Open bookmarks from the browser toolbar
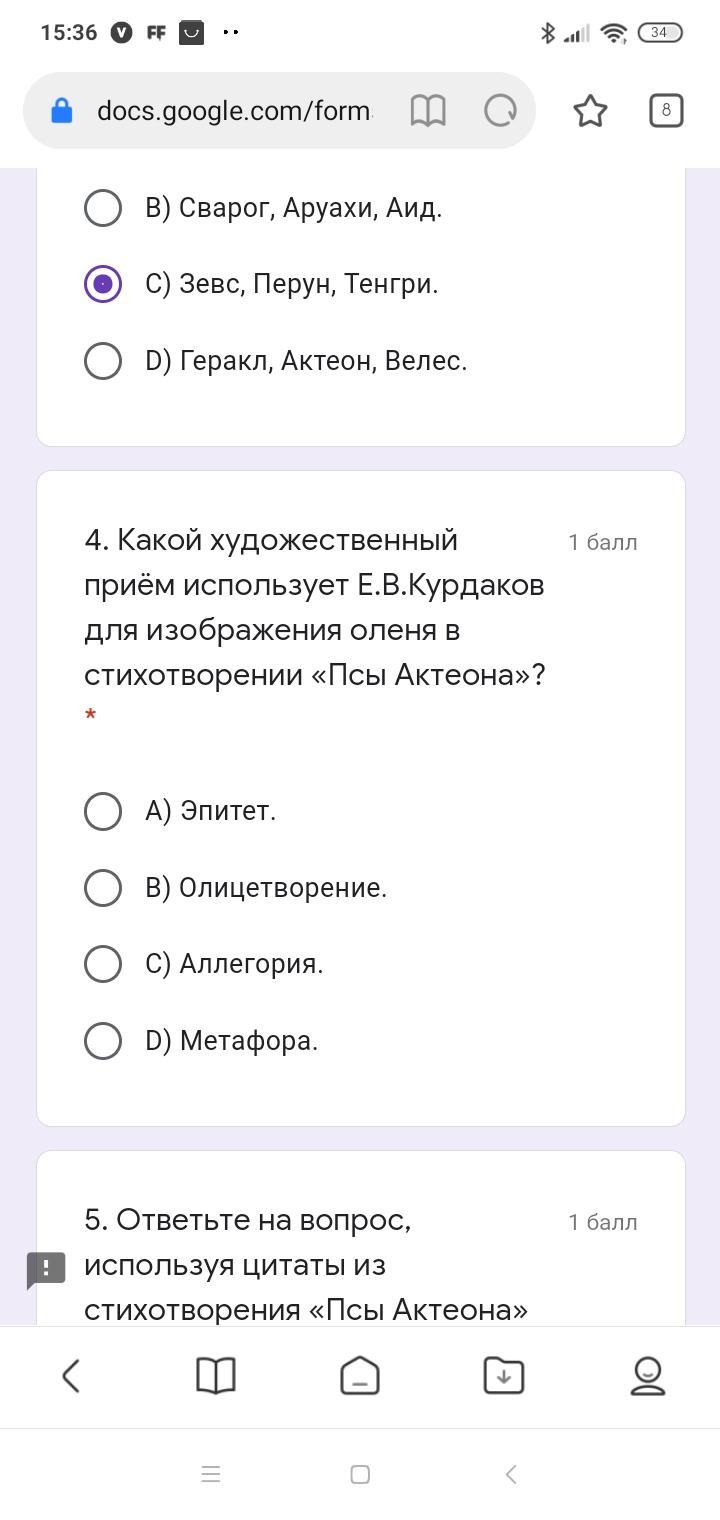Screen dimensions: 720x1520 (x=216, y=1376)
